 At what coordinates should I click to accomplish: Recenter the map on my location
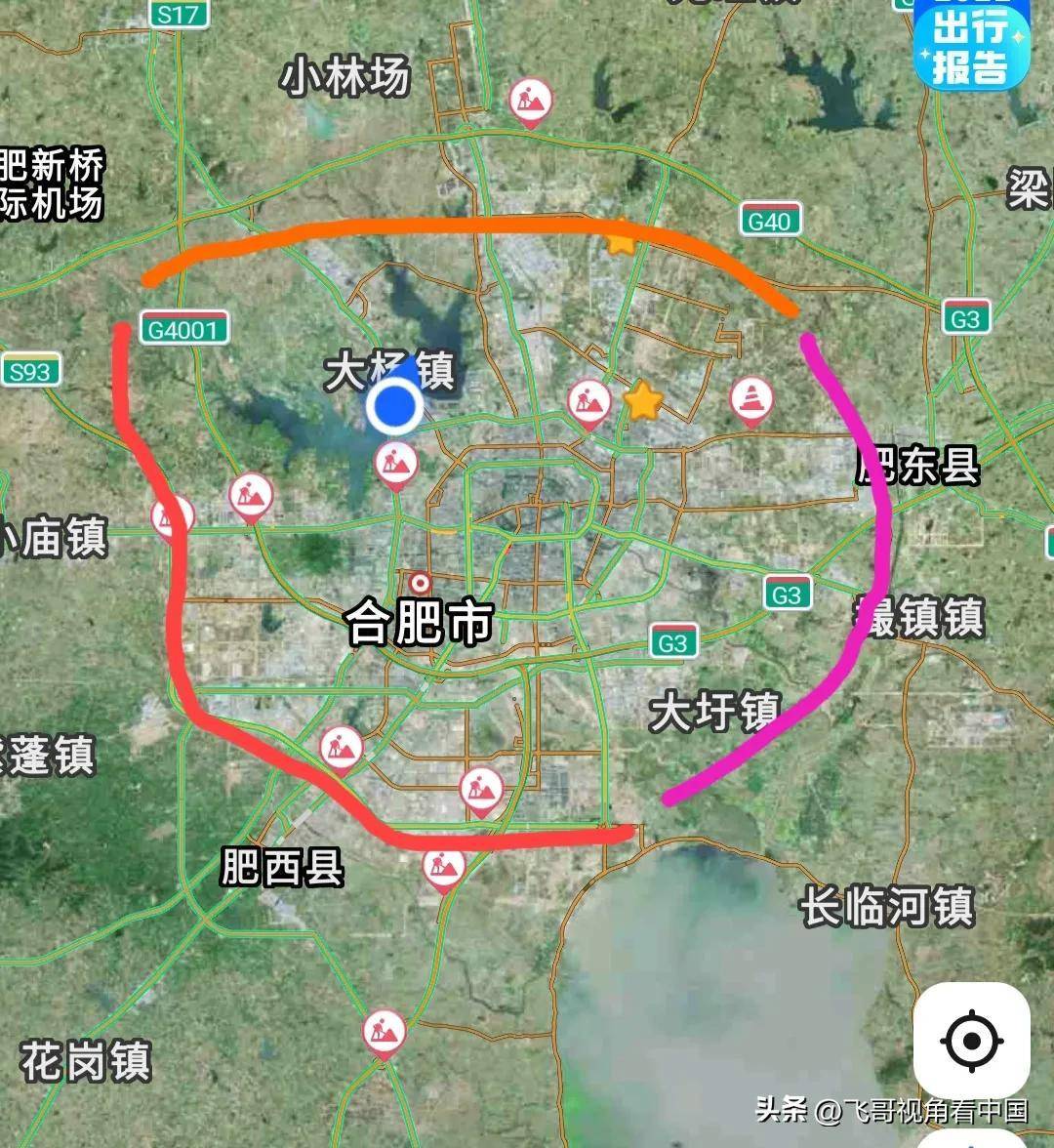971,1041
